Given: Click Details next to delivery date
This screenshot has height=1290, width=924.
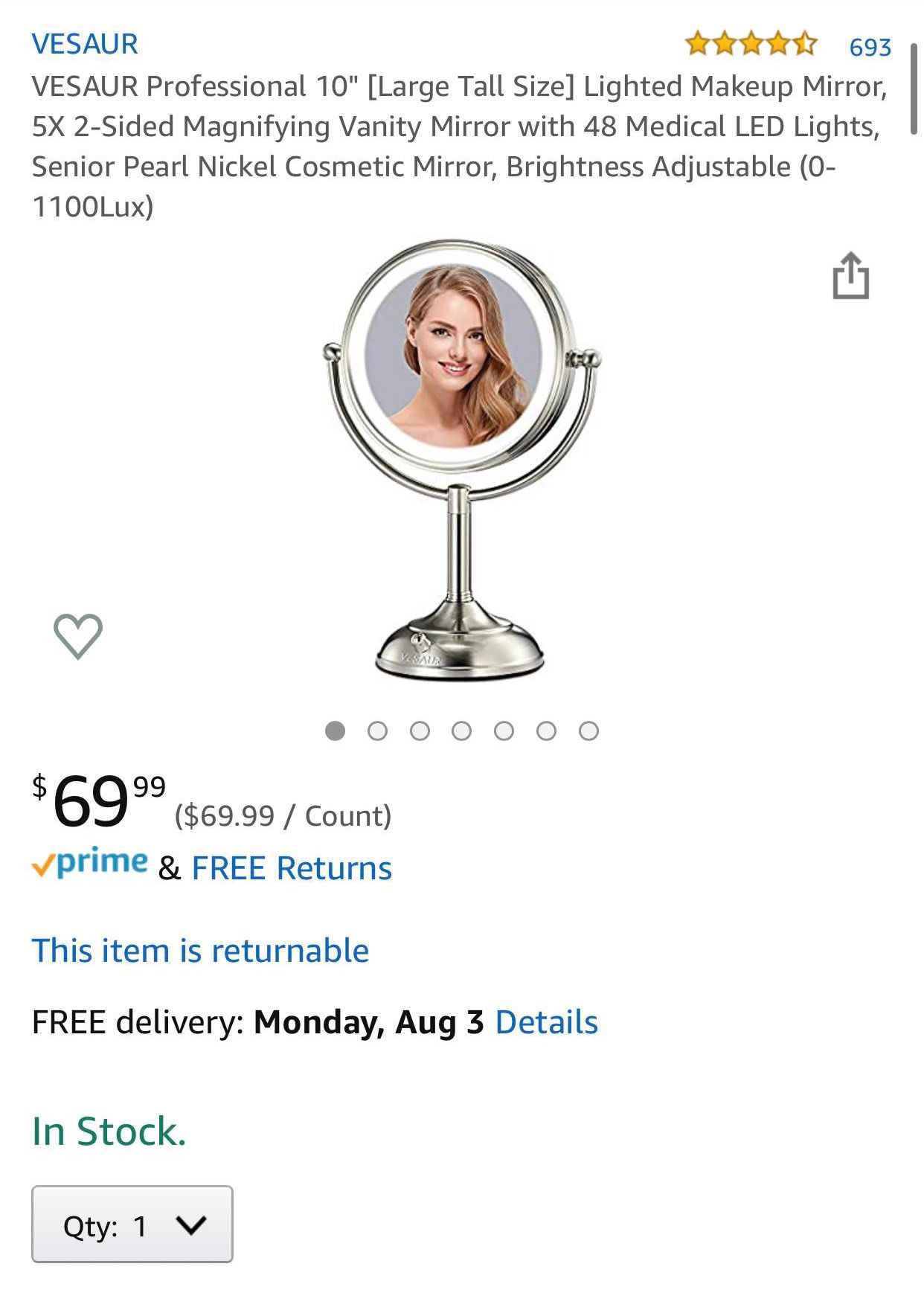Looking at the screenshot, I should point(548,1021).
